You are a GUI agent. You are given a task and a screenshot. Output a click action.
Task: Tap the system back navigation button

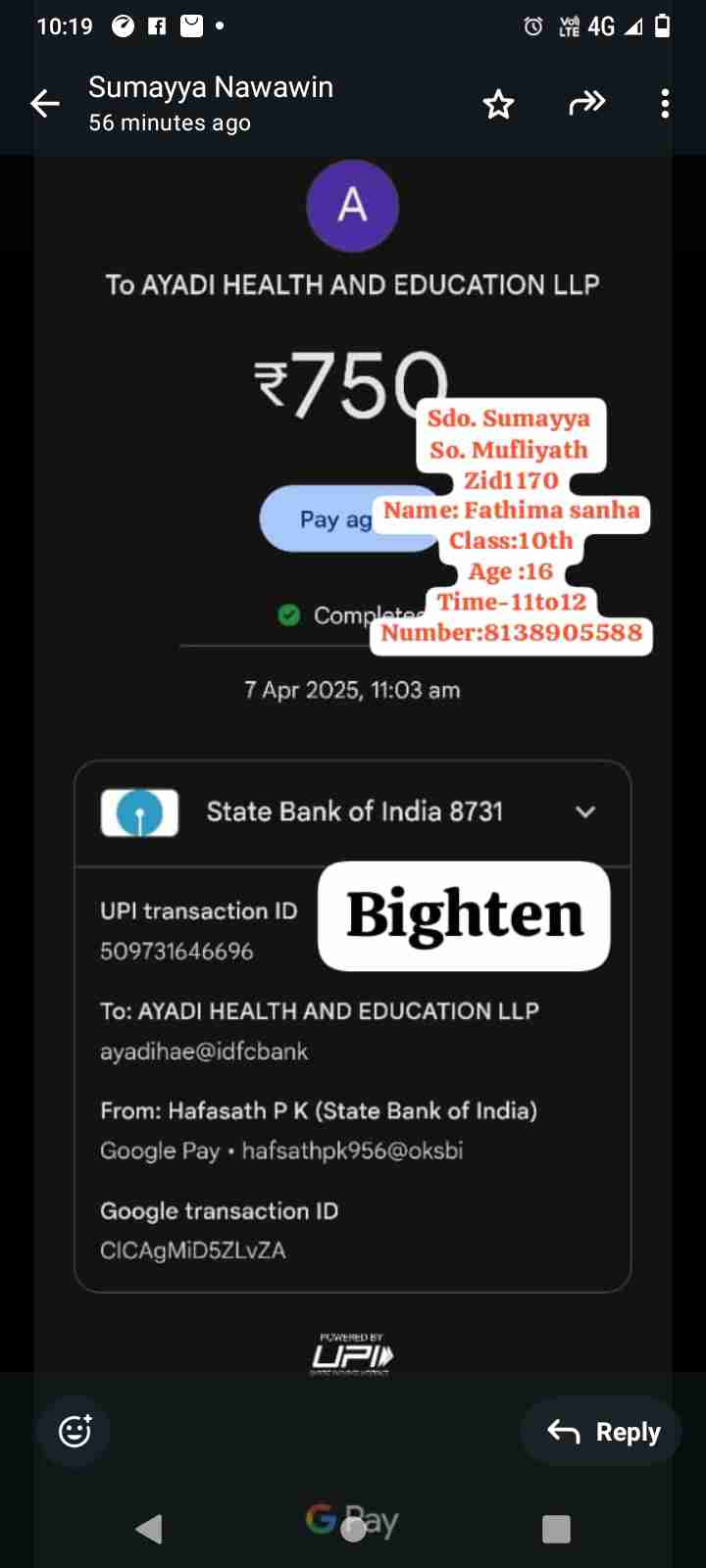(x=149, y=1528)
